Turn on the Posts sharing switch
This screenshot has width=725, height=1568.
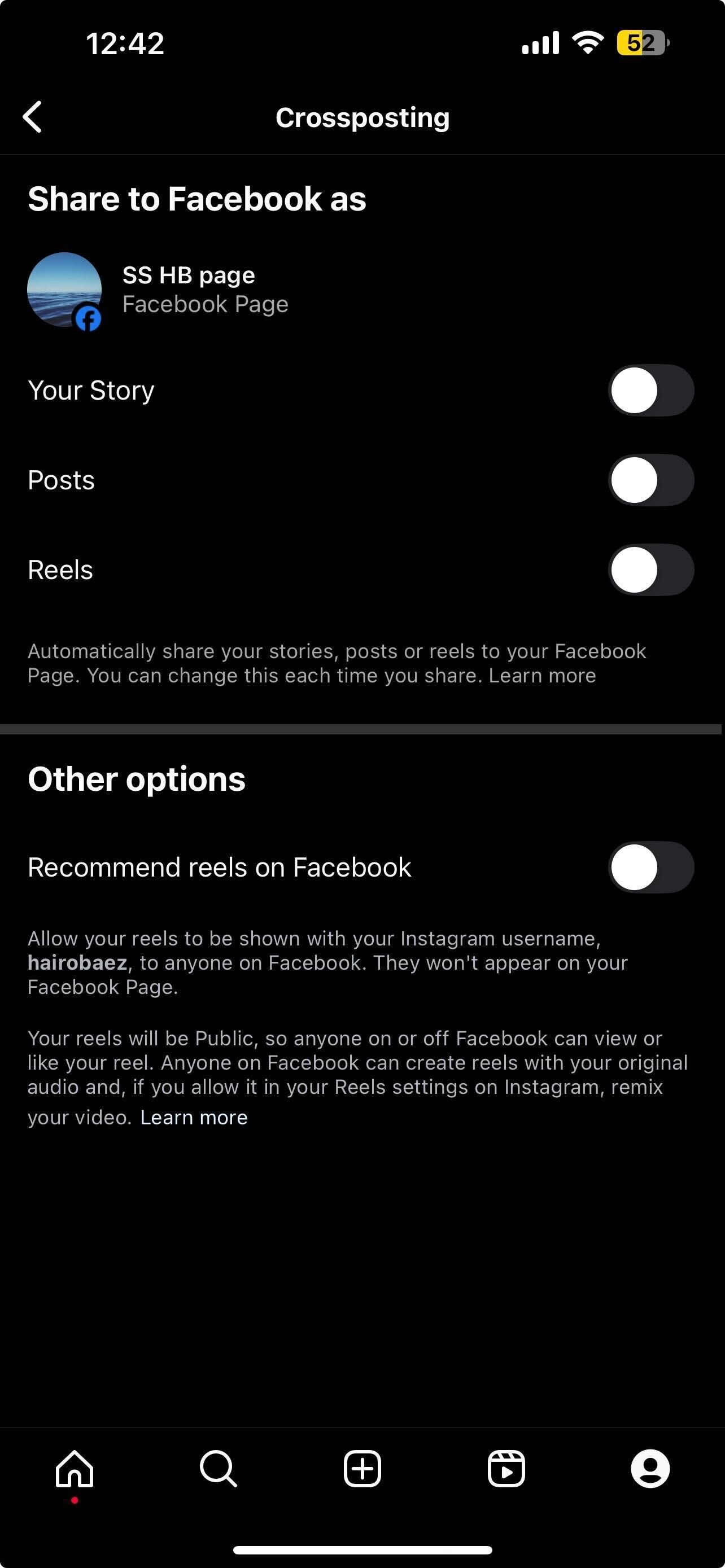650,480
